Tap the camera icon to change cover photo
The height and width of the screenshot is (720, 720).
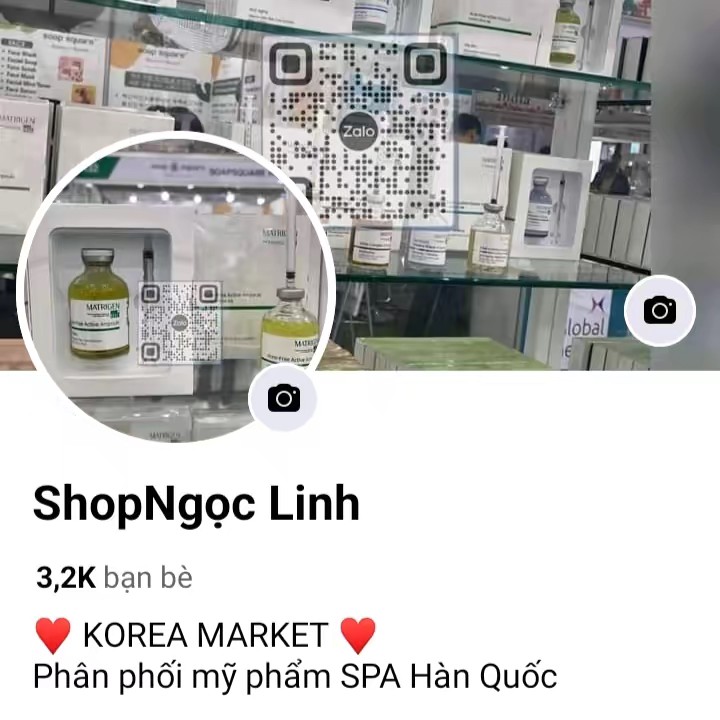(x=659, y=310)
